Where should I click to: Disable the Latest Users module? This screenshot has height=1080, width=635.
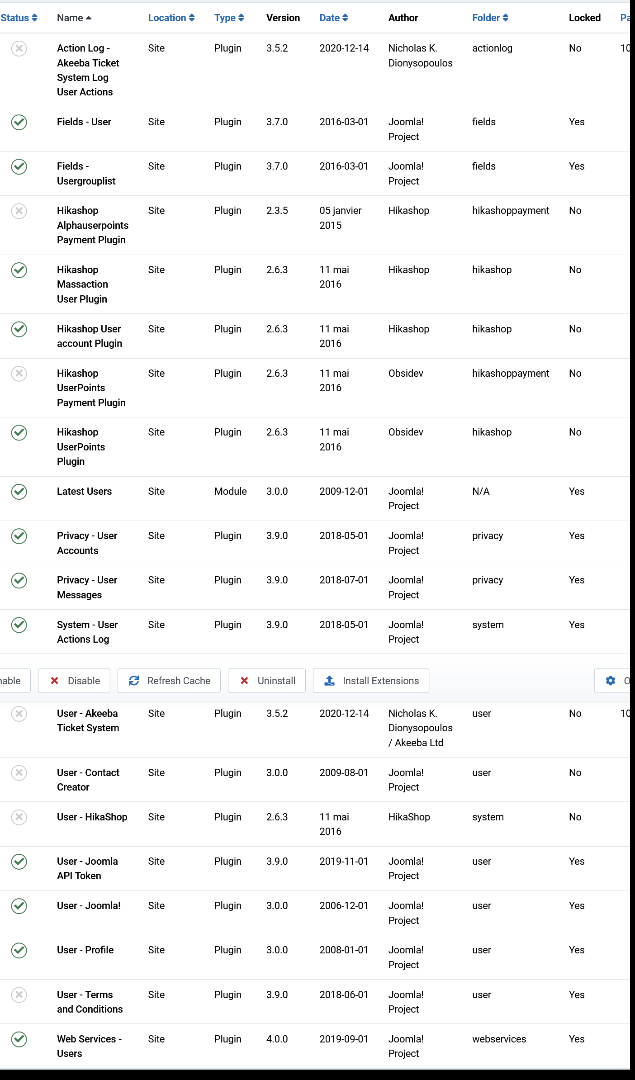tap(19, 492)
